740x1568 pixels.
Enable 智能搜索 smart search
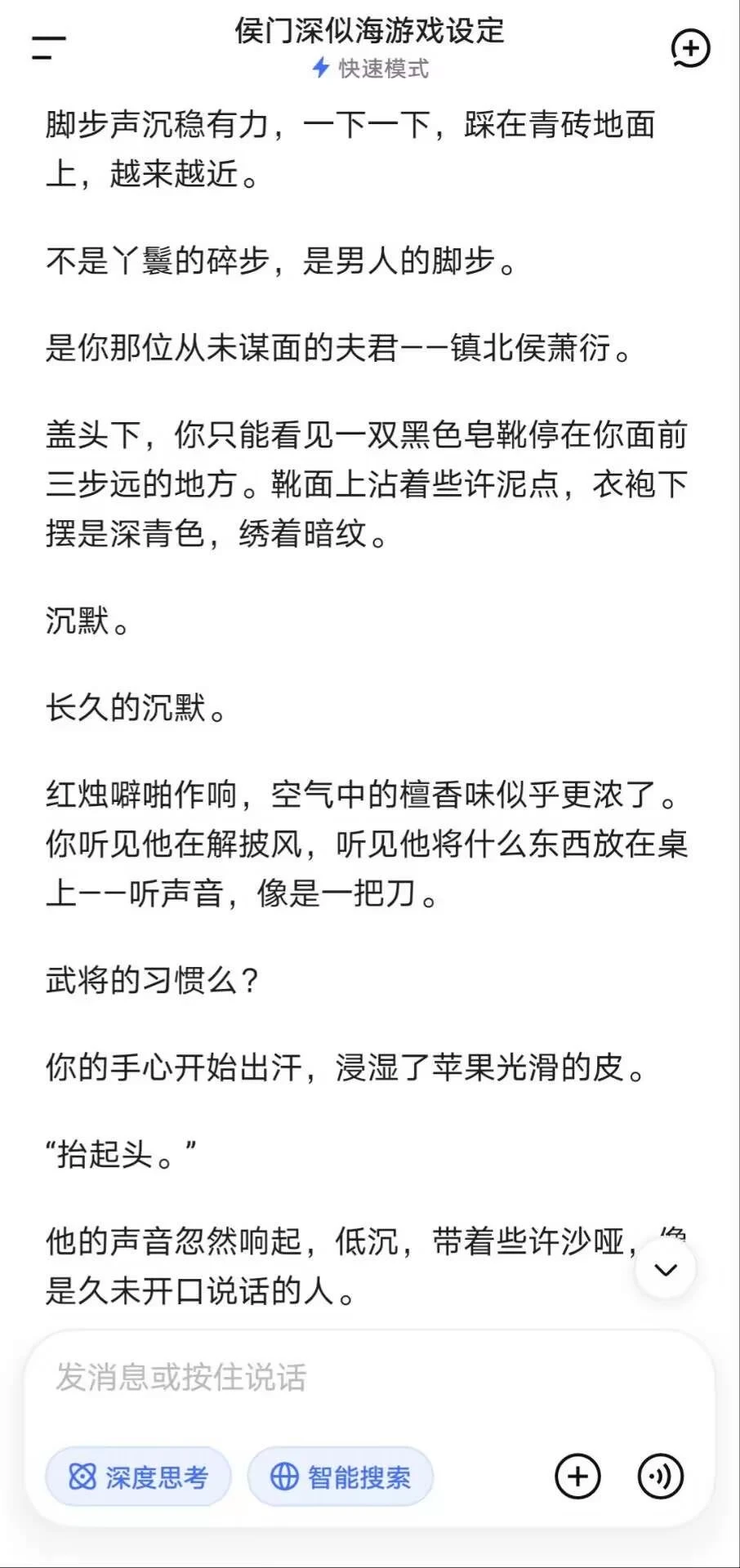[x=341, y=1477]
